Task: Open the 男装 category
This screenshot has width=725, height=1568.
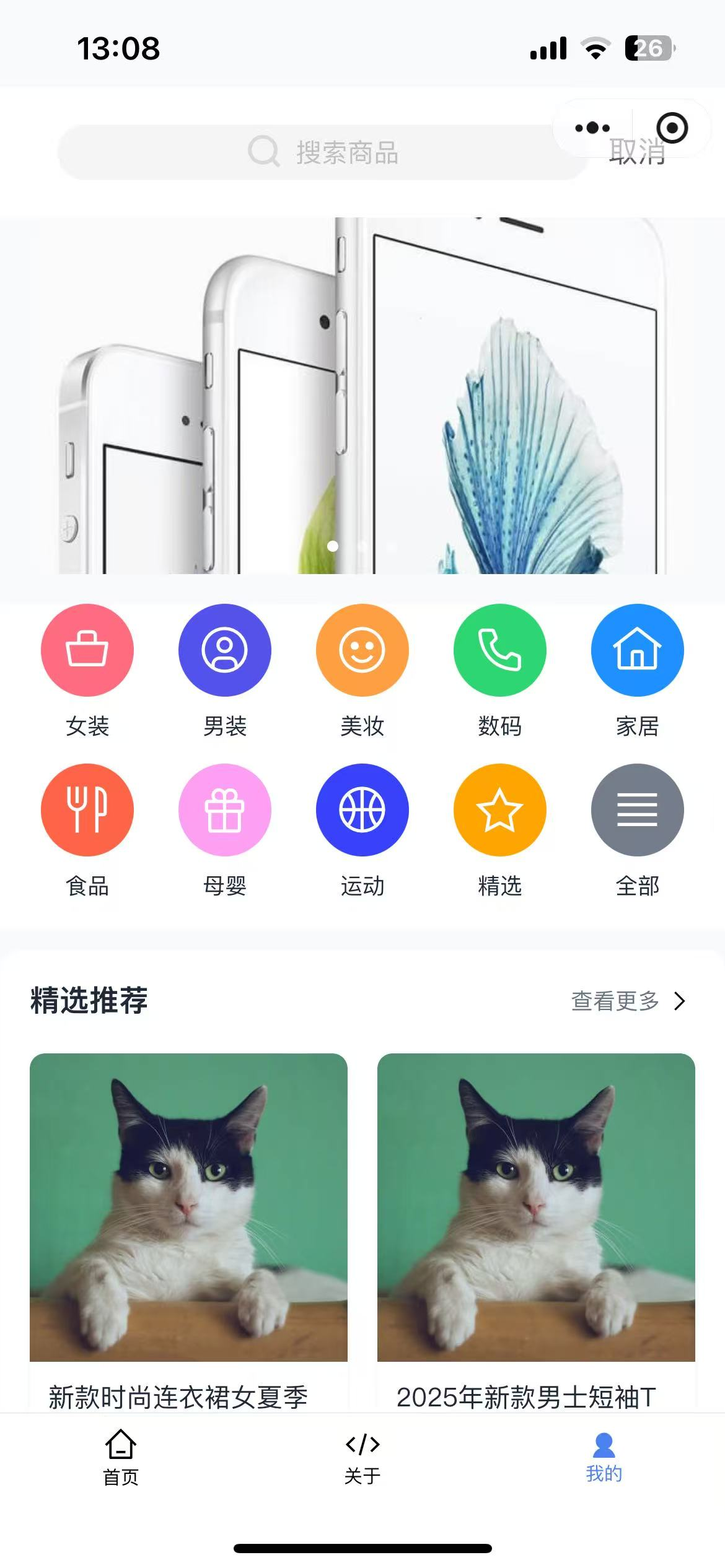Action: (225, 650)
